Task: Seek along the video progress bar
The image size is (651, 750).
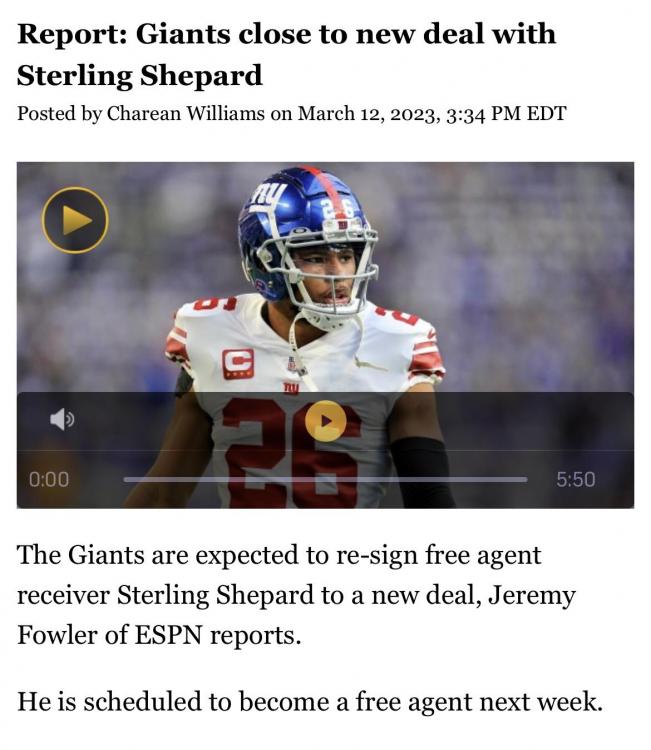Action: coord(324,479)
